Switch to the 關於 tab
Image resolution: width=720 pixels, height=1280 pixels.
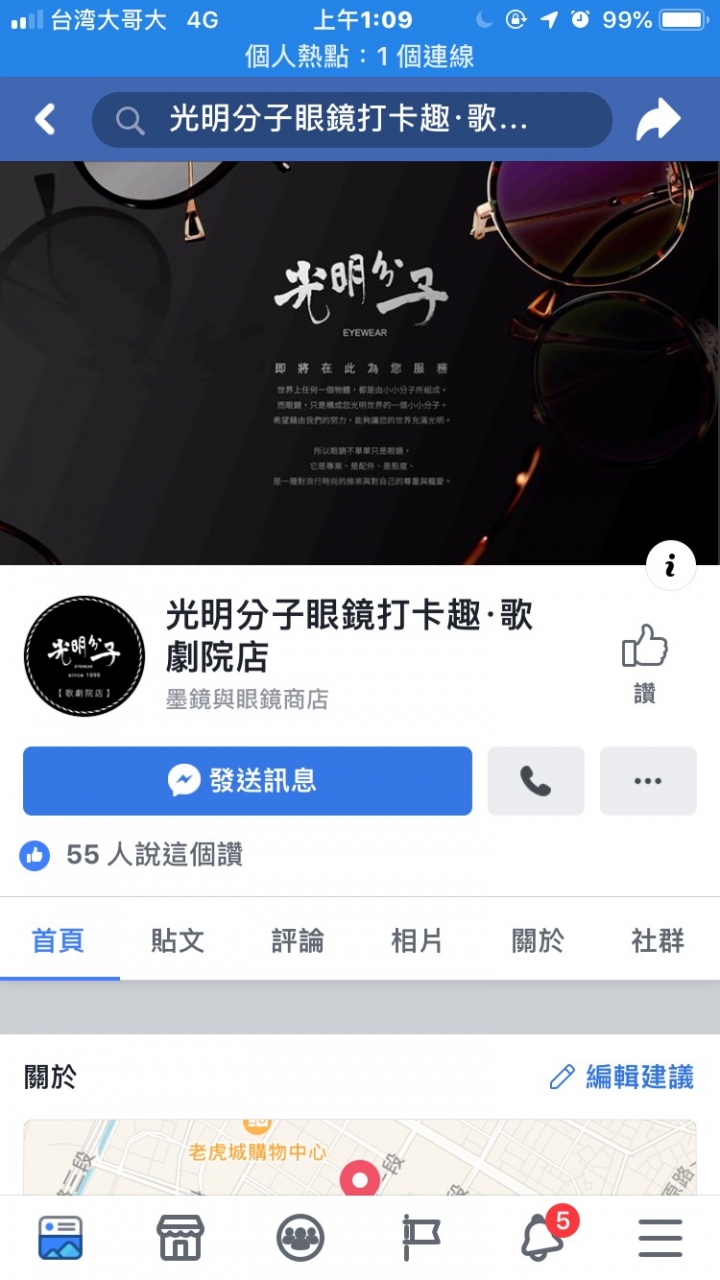pyautogui.click(x=538, y=940)
